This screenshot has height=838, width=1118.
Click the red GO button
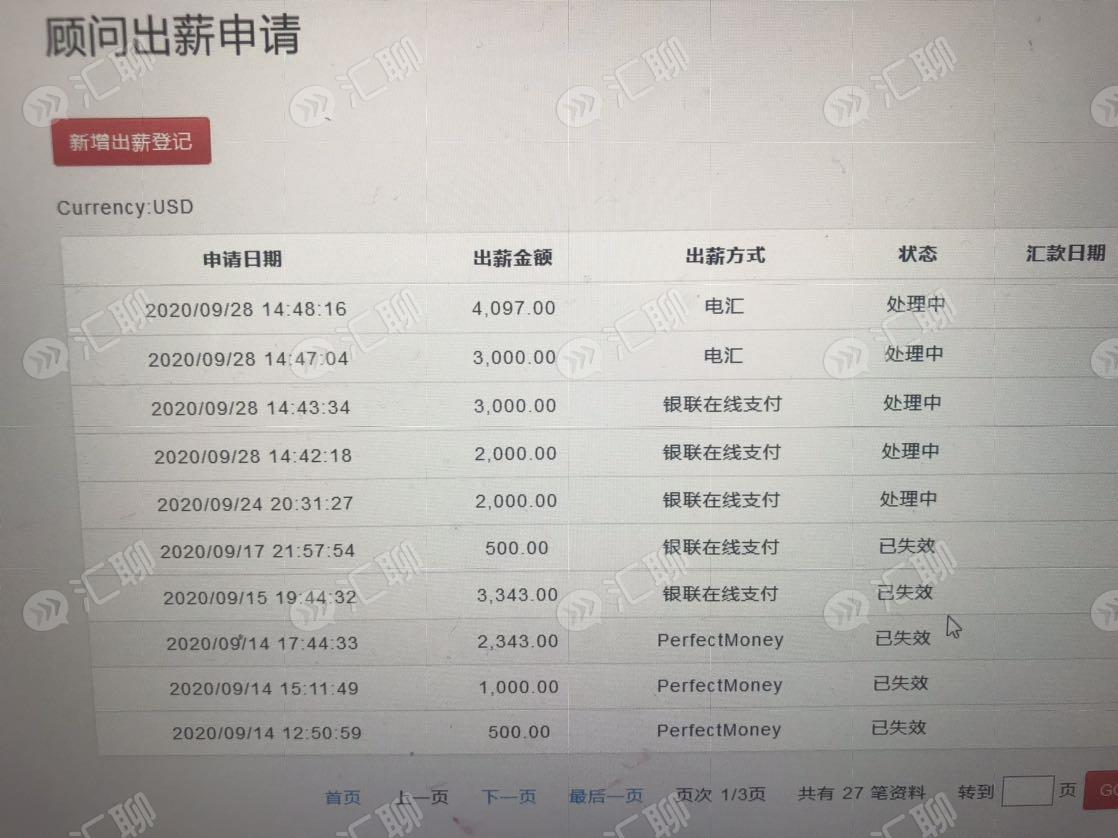(1102, 790)
